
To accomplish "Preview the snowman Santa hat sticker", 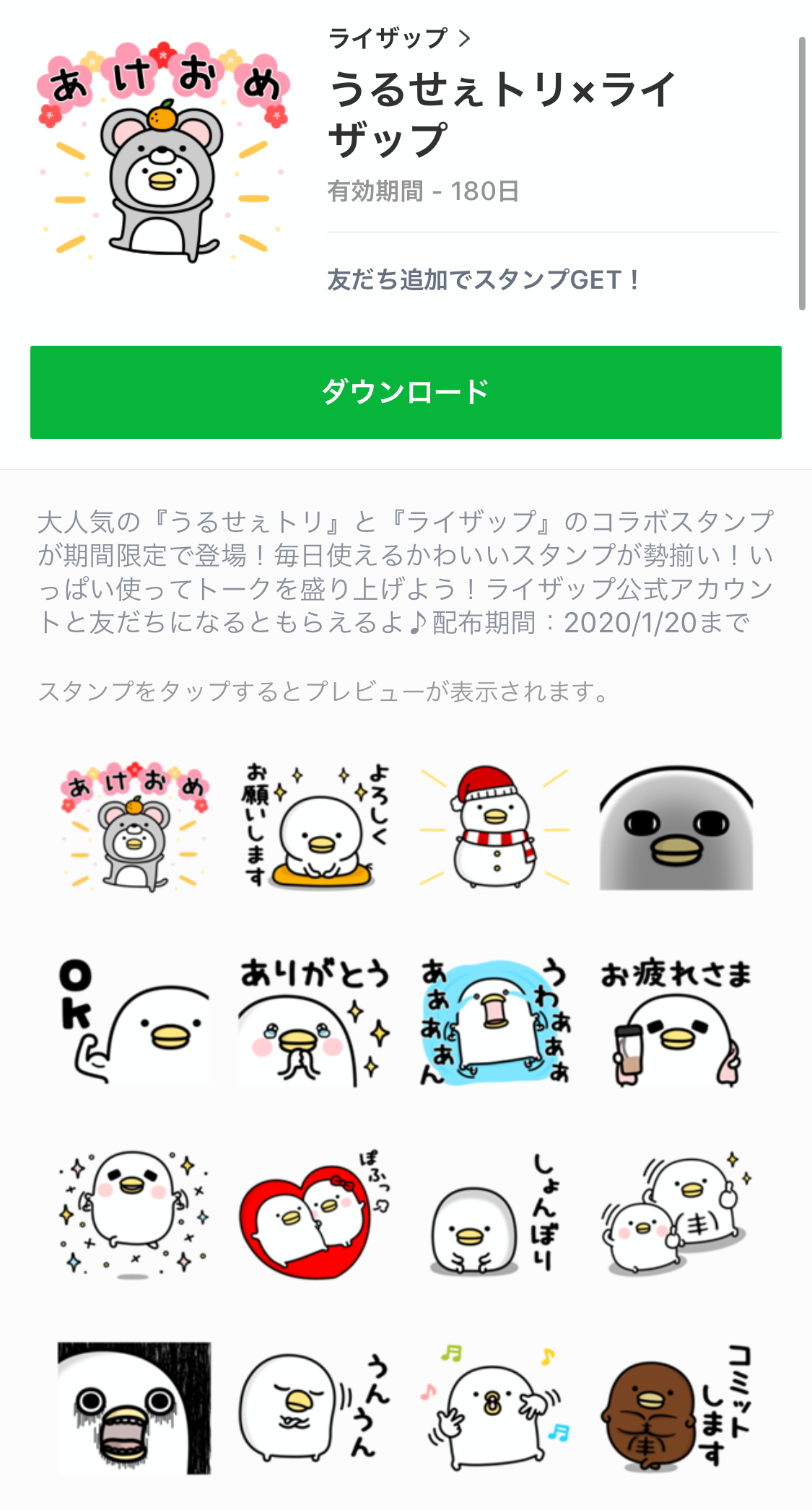I will (495, 827).
